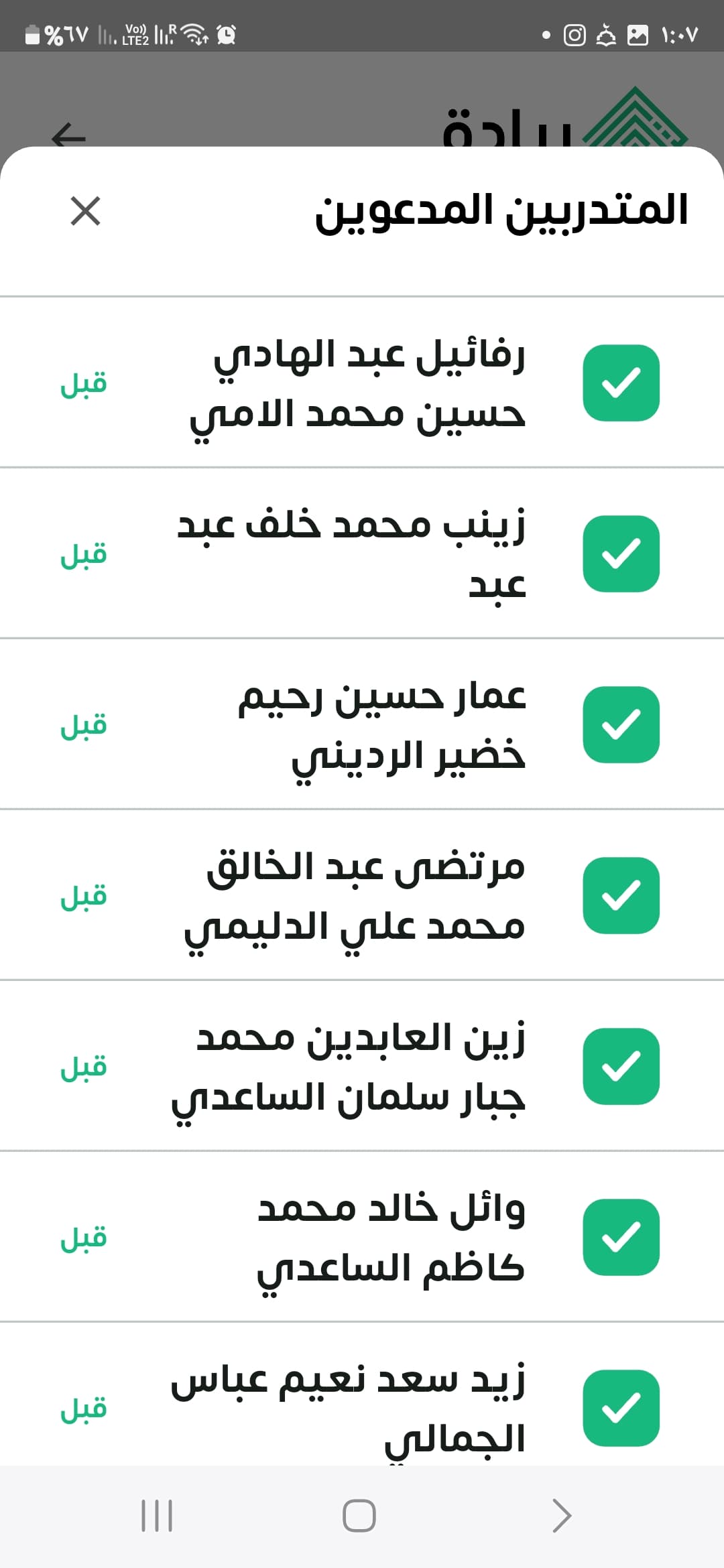Tap قبل beside زينب محمد خلف عبد

[x=84, y=555]
